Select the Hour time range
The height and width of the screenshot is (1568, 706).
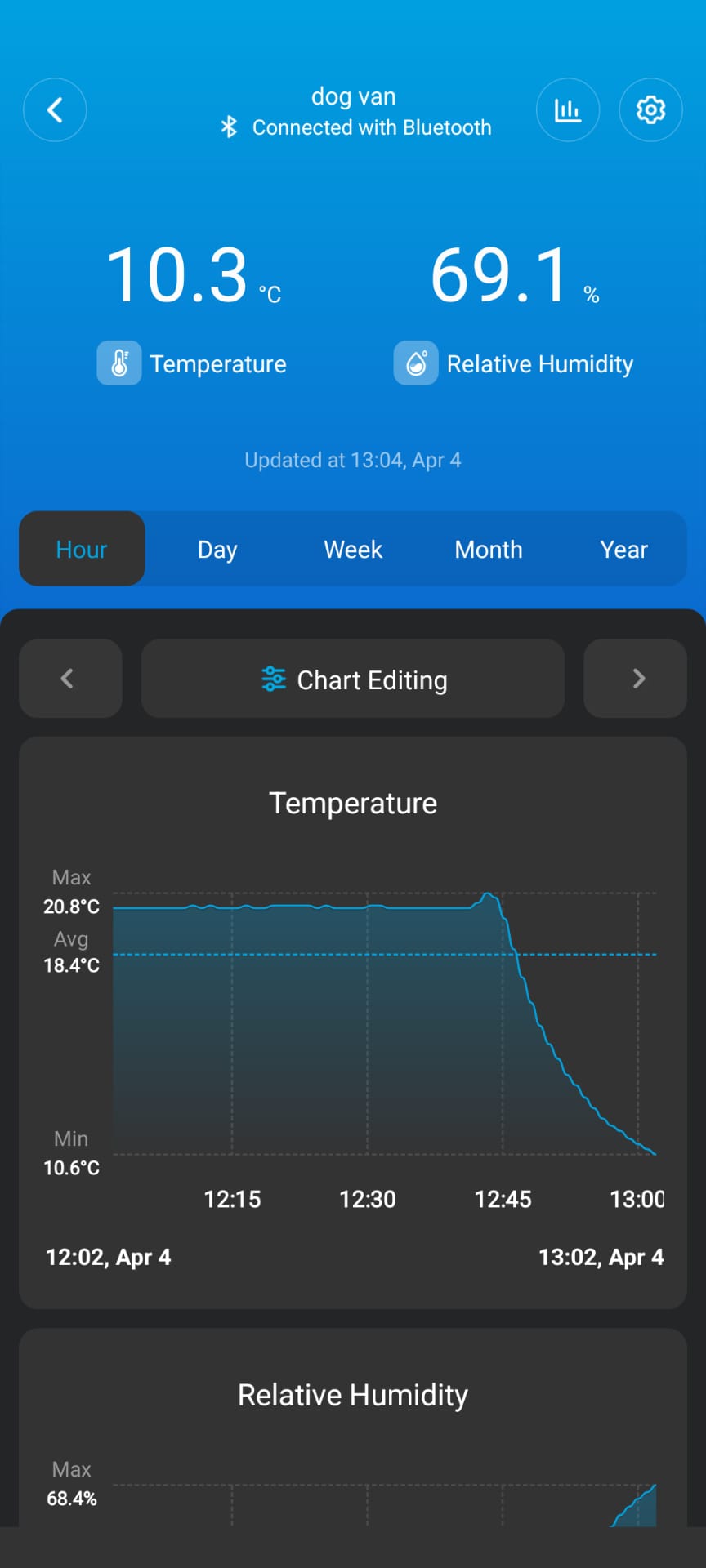point(81,549)
